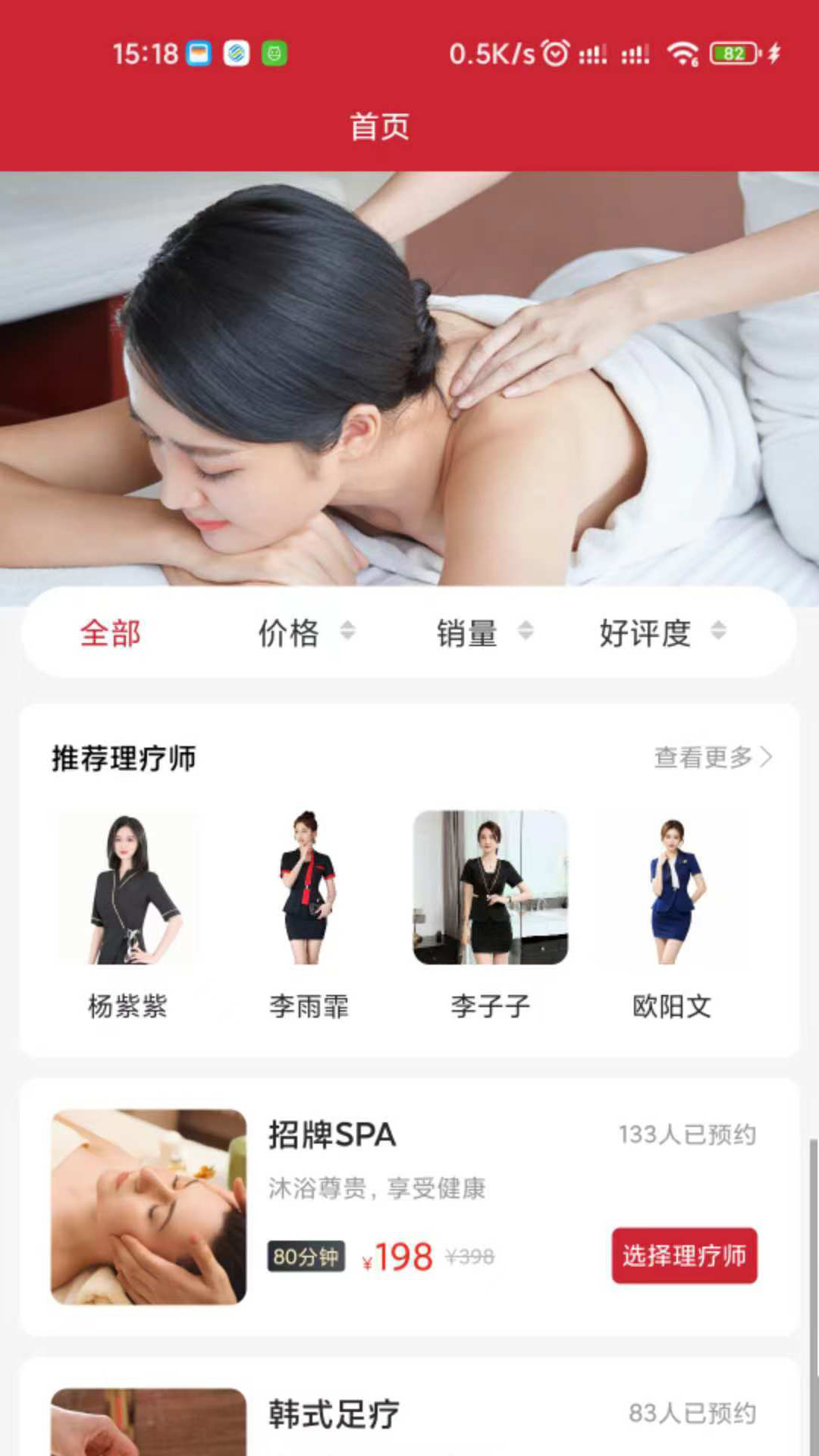Select the 全部 filter option
Viewport: 819px width, 1456px height.
pos(111,635)
